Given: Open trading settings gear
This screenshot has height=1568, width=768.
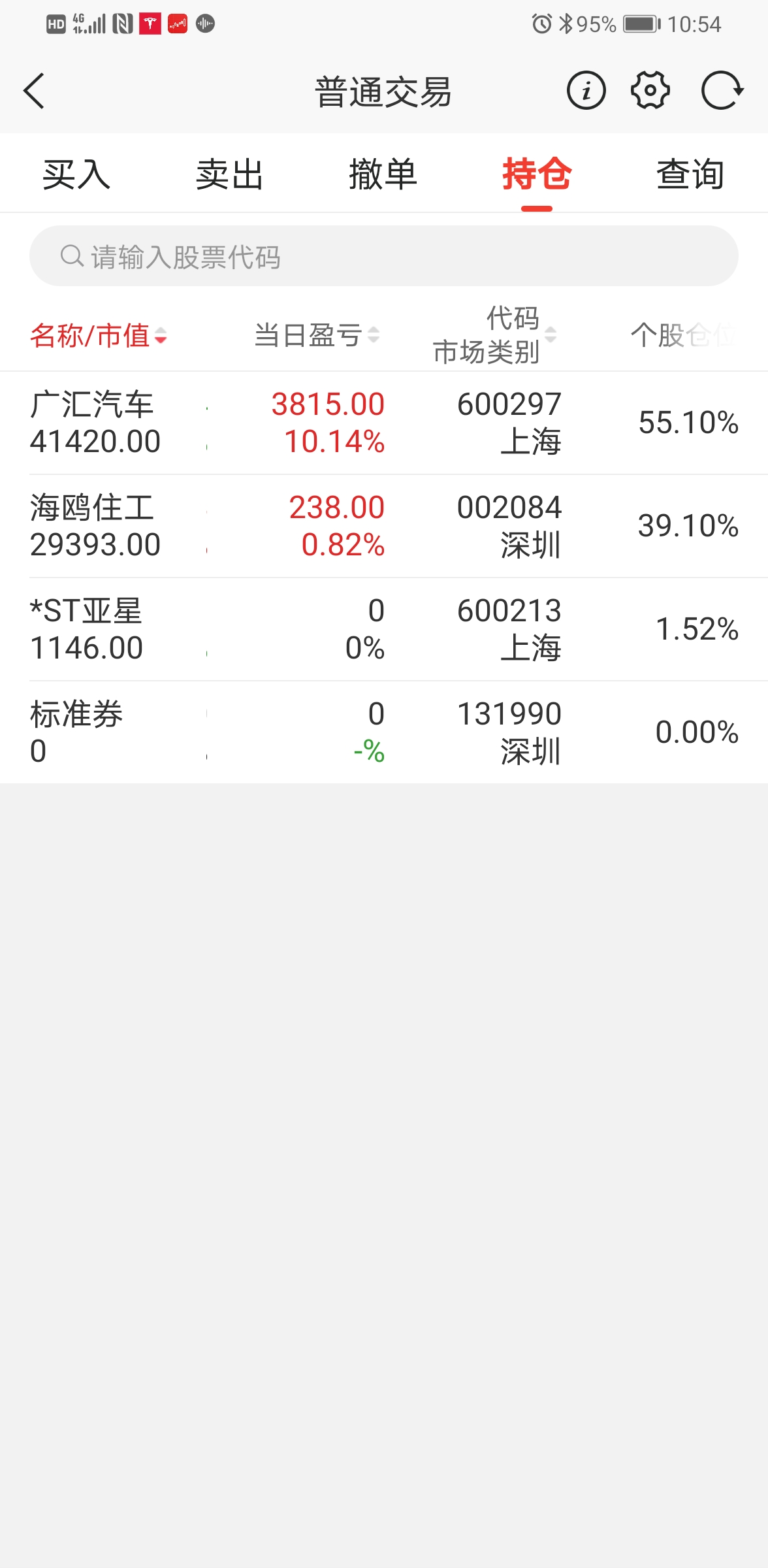Looking at the screenshot, I should 650,91.
